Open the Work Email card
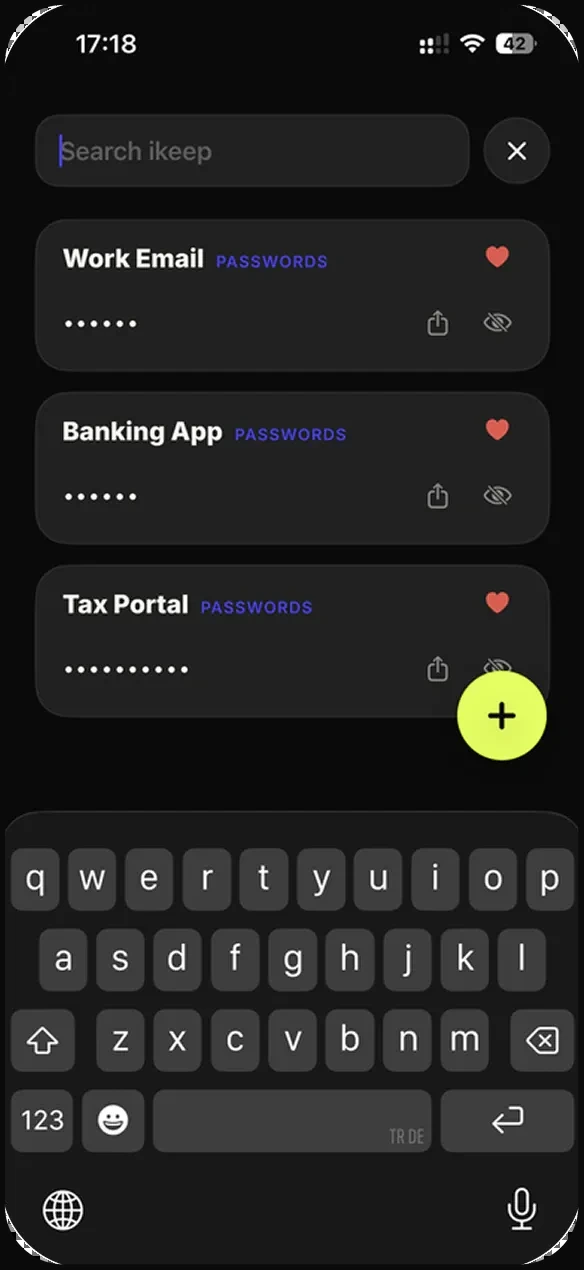 click(x=292, y=295)
